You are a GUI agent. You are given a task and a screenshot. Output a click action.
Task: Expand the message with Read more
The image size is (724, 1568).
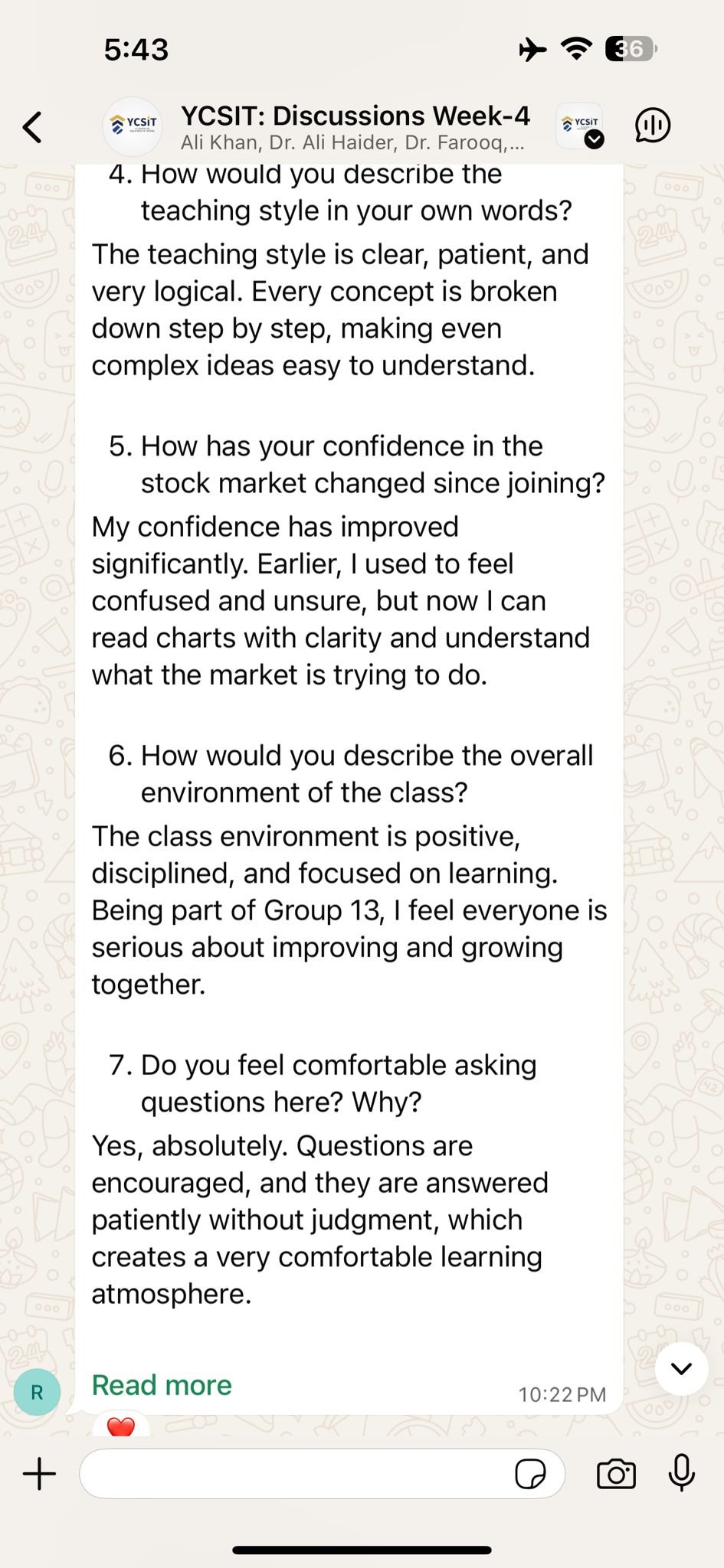click(162, 1384)
